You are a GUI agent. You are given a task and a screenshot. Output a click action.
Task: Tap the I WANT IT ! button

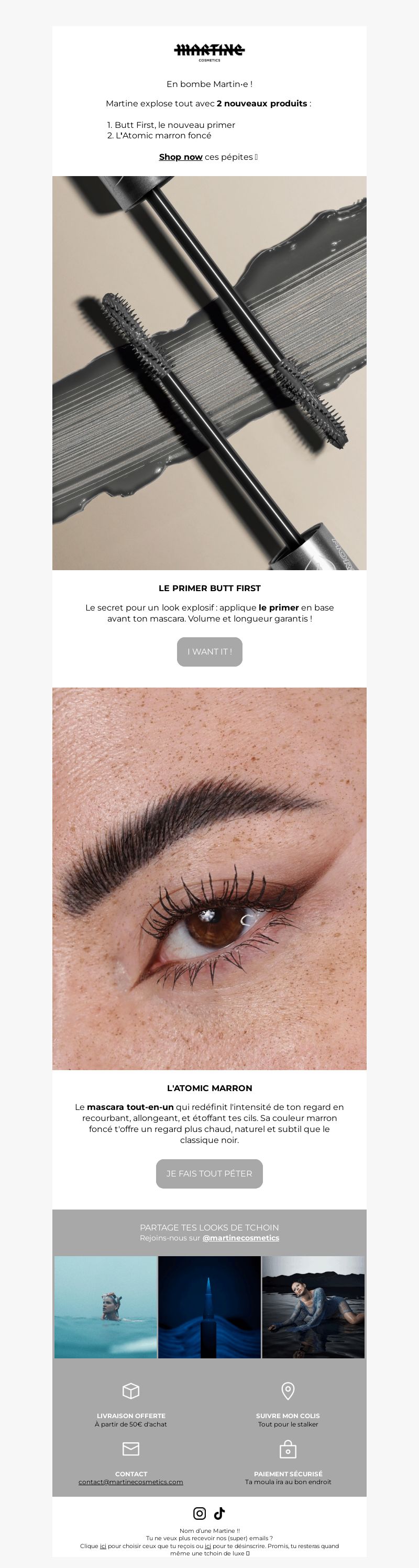pos(209,651)
